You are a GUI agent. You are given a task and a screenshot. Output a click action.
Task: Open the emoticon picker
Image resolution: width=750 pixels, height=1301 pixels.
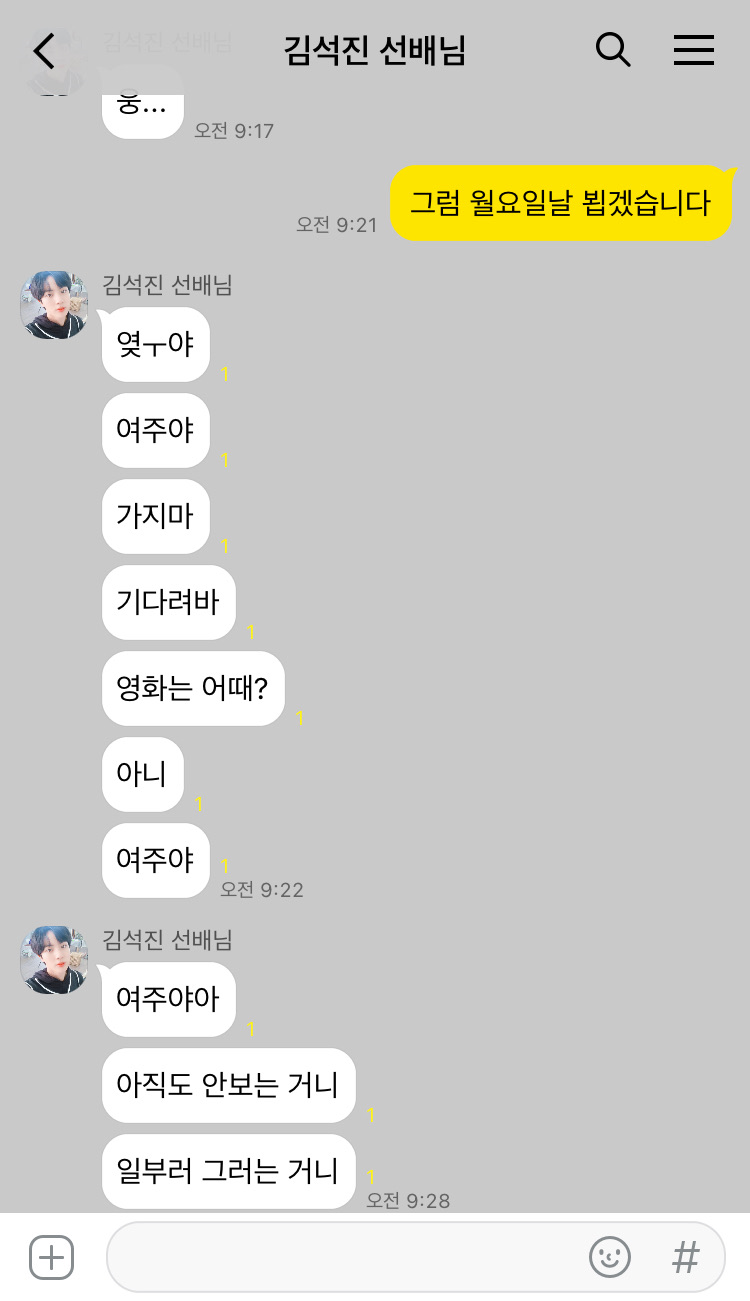pyautogui.click(x=610, y=1257)
